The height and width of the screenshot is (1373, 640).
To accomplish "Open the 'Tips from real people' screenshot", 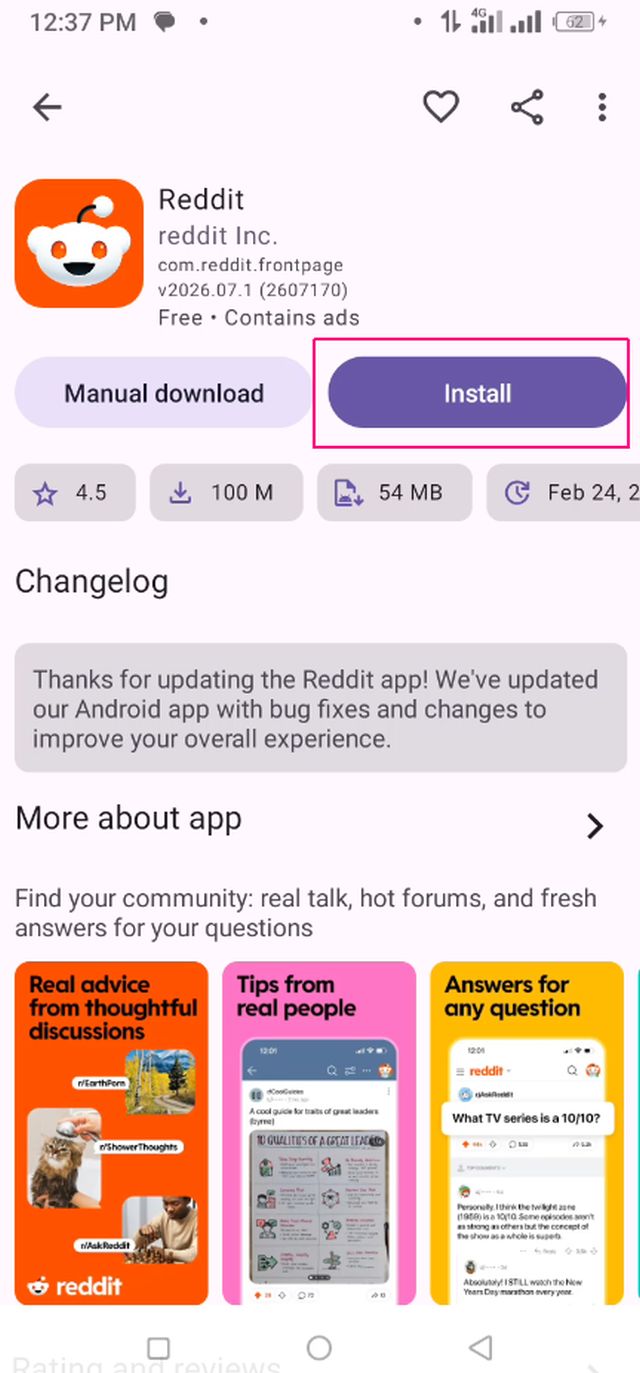I will [x=319, y=1133].
